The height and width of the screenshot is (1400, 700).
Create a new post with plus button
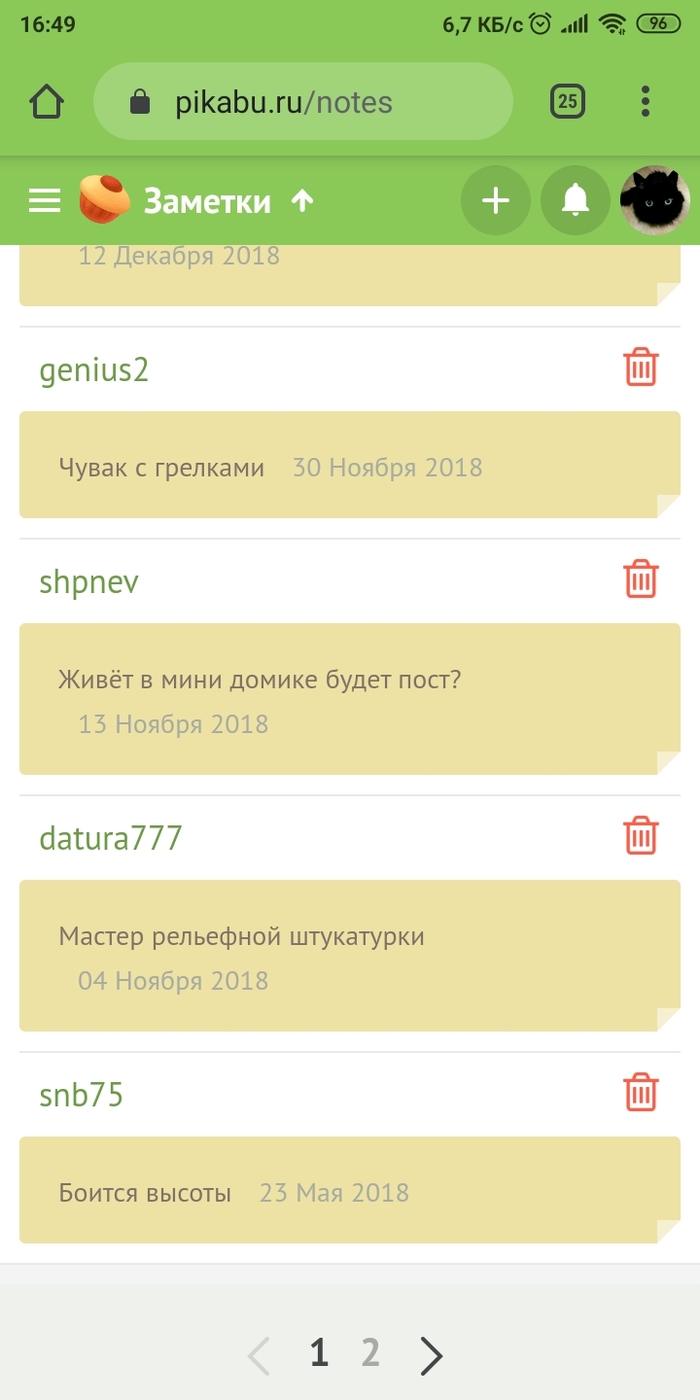pos(496,201)
